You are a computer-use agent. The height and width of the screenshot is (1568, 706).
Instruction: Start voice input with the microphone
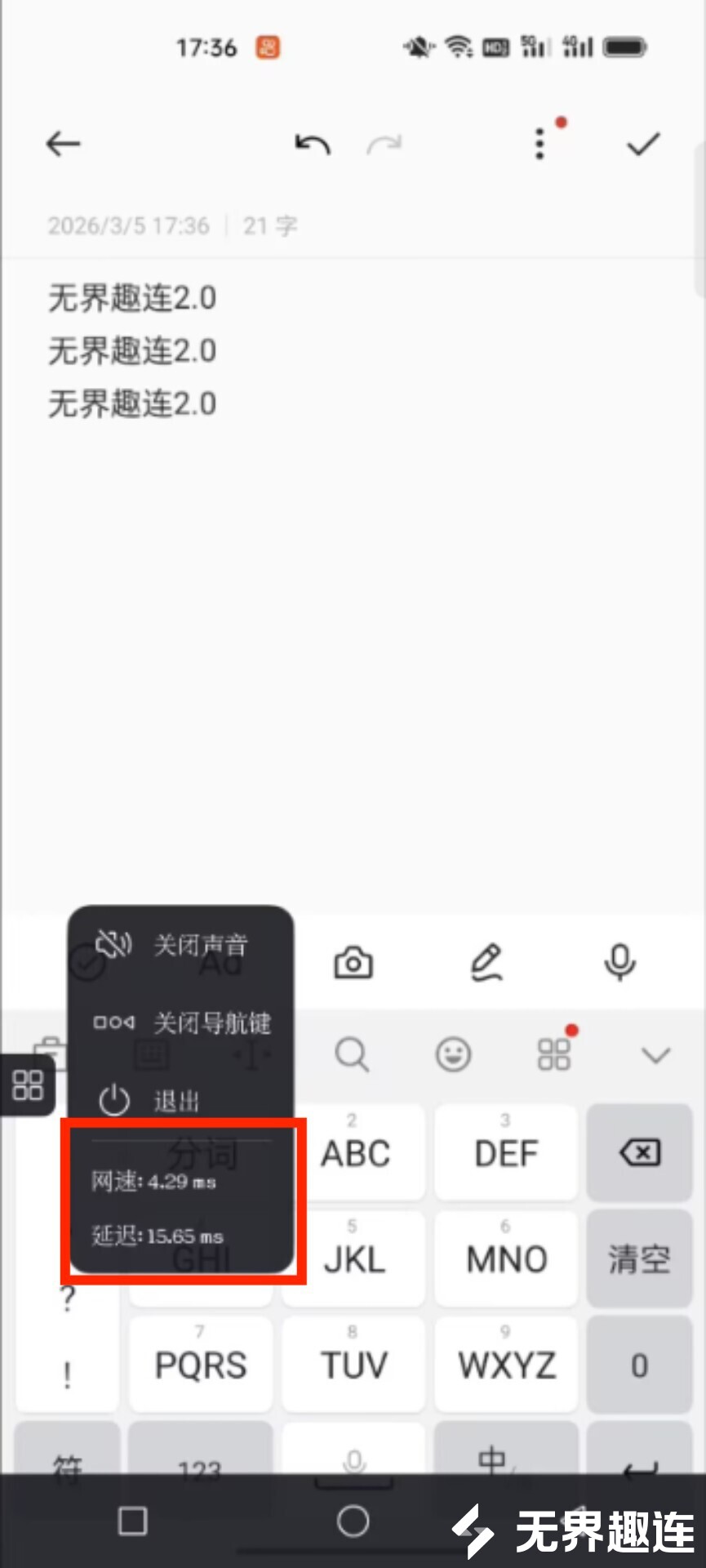619,963
